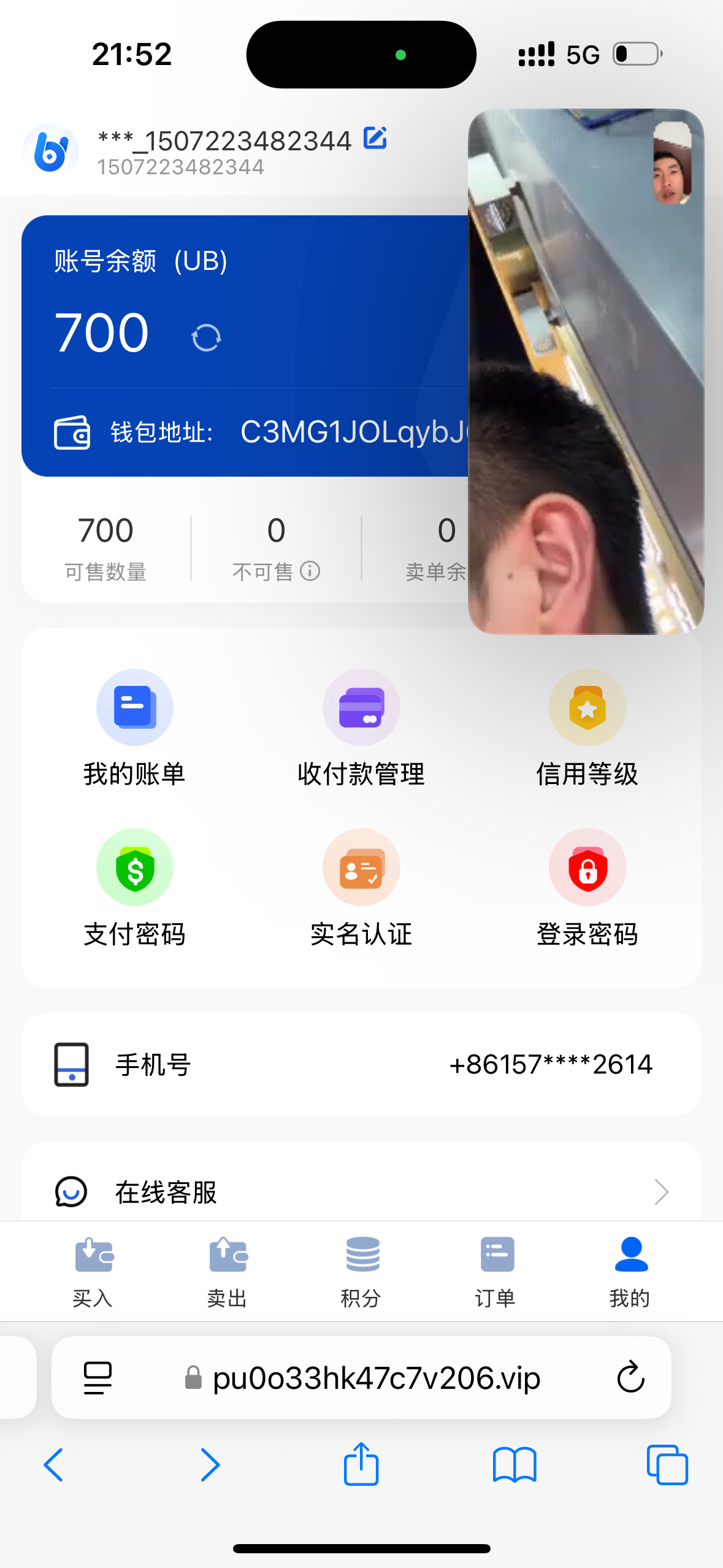Open 支付密码 payment password settings
Viewport: 723px width, 1568px height.
pos(134,887)
